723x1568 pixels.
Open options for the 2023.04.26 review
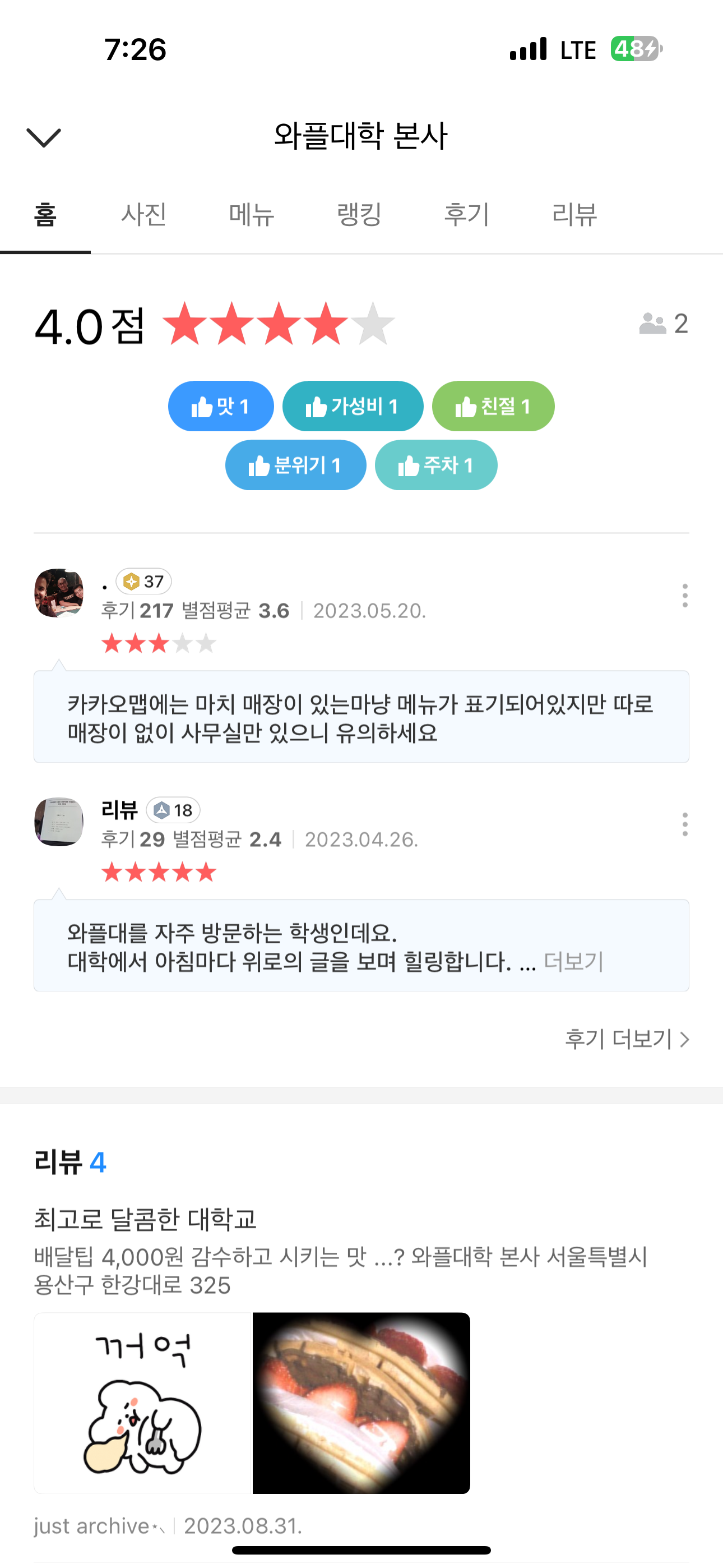(685, 824)
